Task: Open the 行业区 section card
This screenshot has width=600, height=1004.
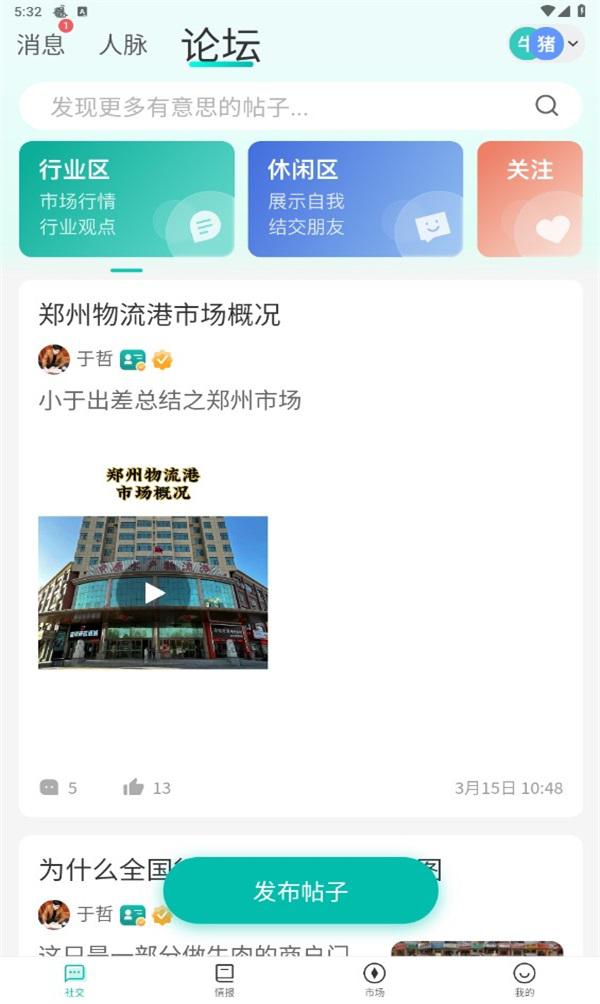Action: tap(127, 199)
